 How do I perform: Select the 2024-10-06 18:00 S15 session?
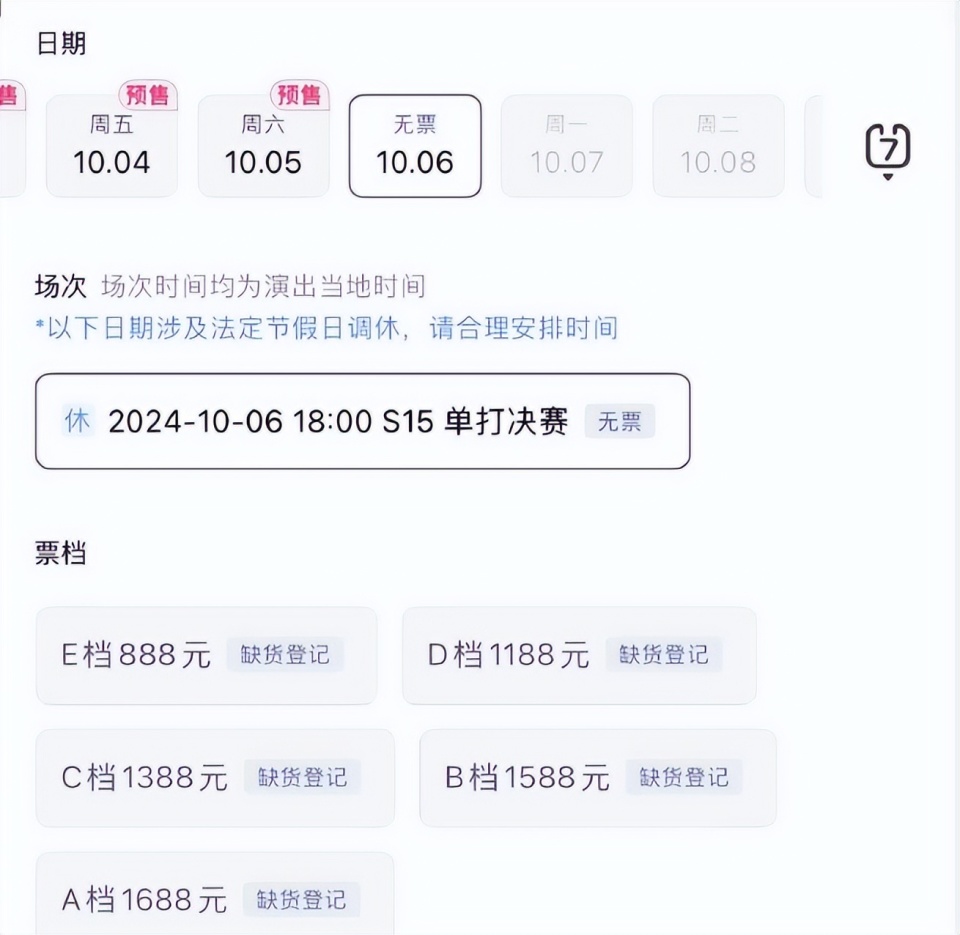(362, 421)
